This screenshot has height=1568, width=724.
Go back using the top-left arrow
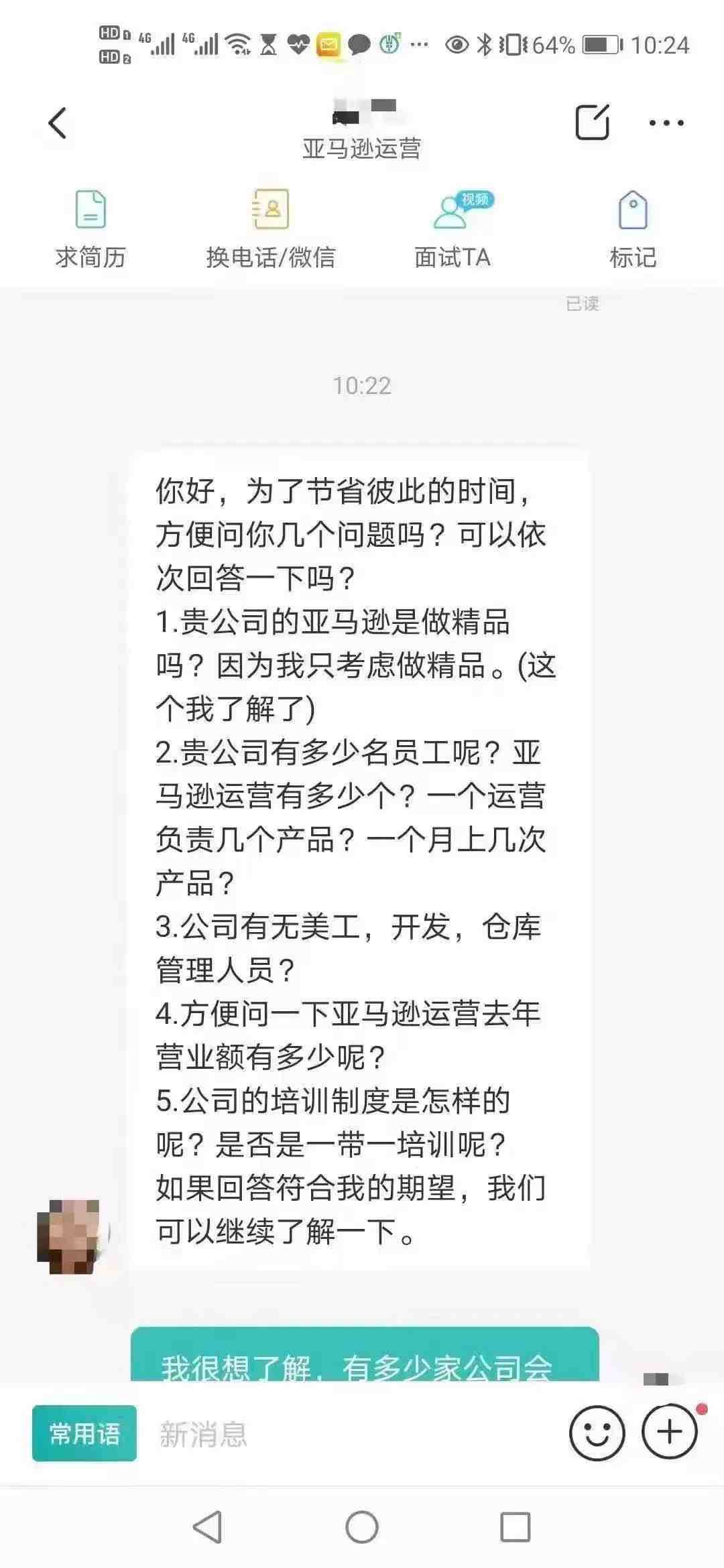click(x=58, y=123)
